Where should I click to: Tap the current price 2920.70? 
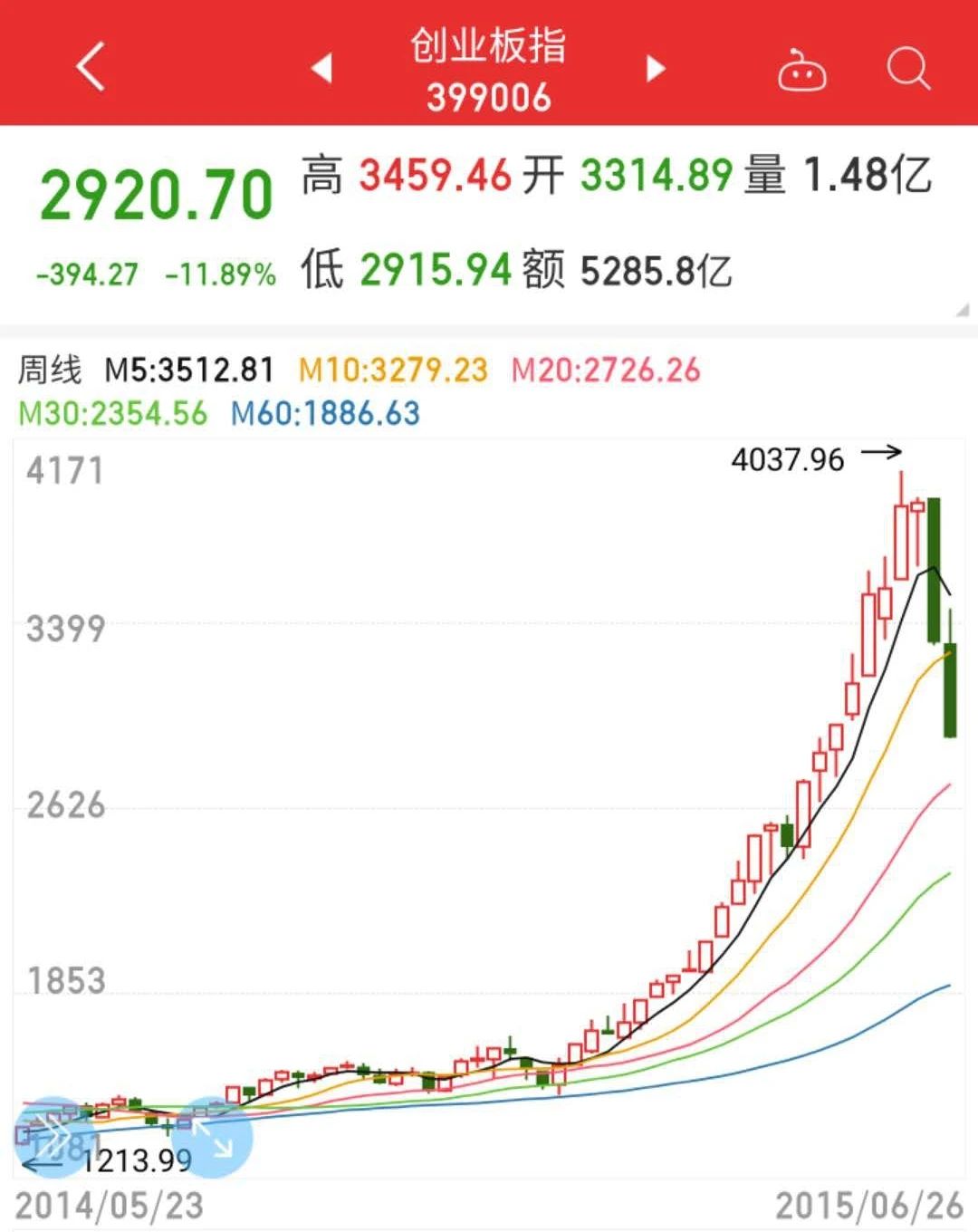[154, 188]
